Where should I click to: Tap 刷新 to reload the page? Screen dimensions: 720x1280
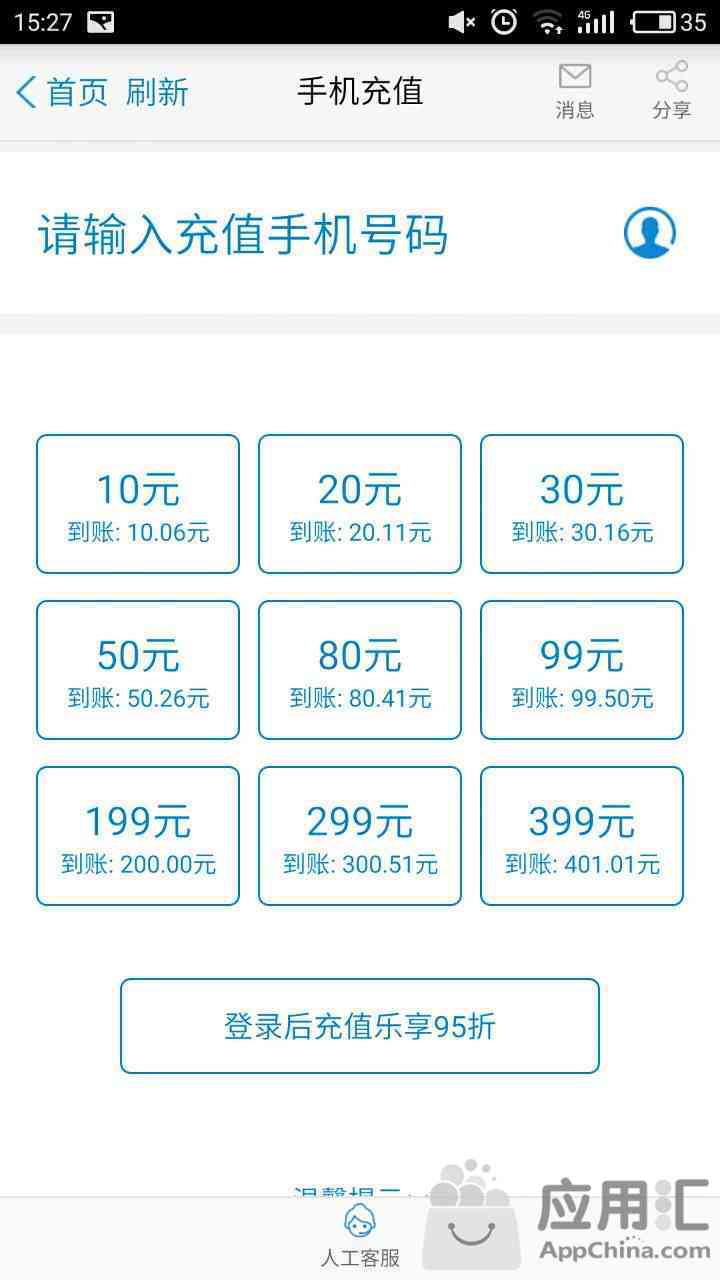(x=157, y=93)
